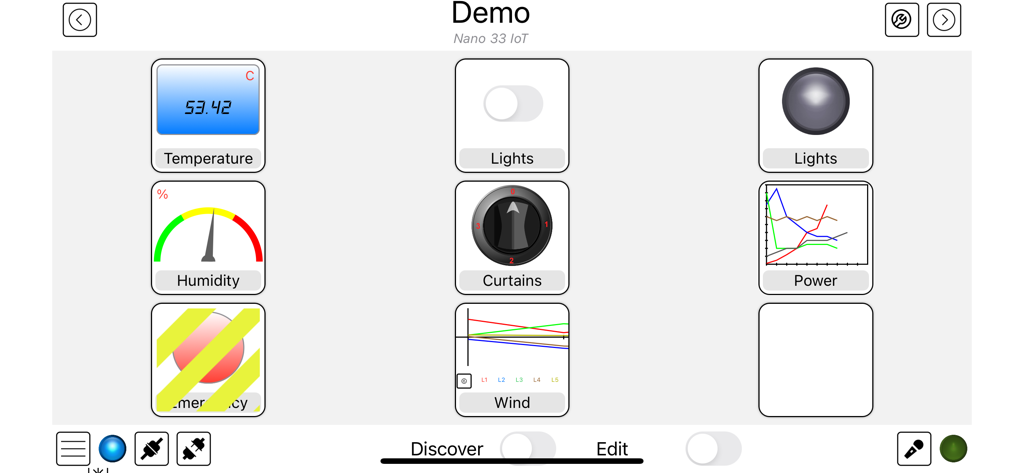The width and height of the screenshot is (1024, 473).
Task: Tap the microphone voice button
Action: (914, 449)
